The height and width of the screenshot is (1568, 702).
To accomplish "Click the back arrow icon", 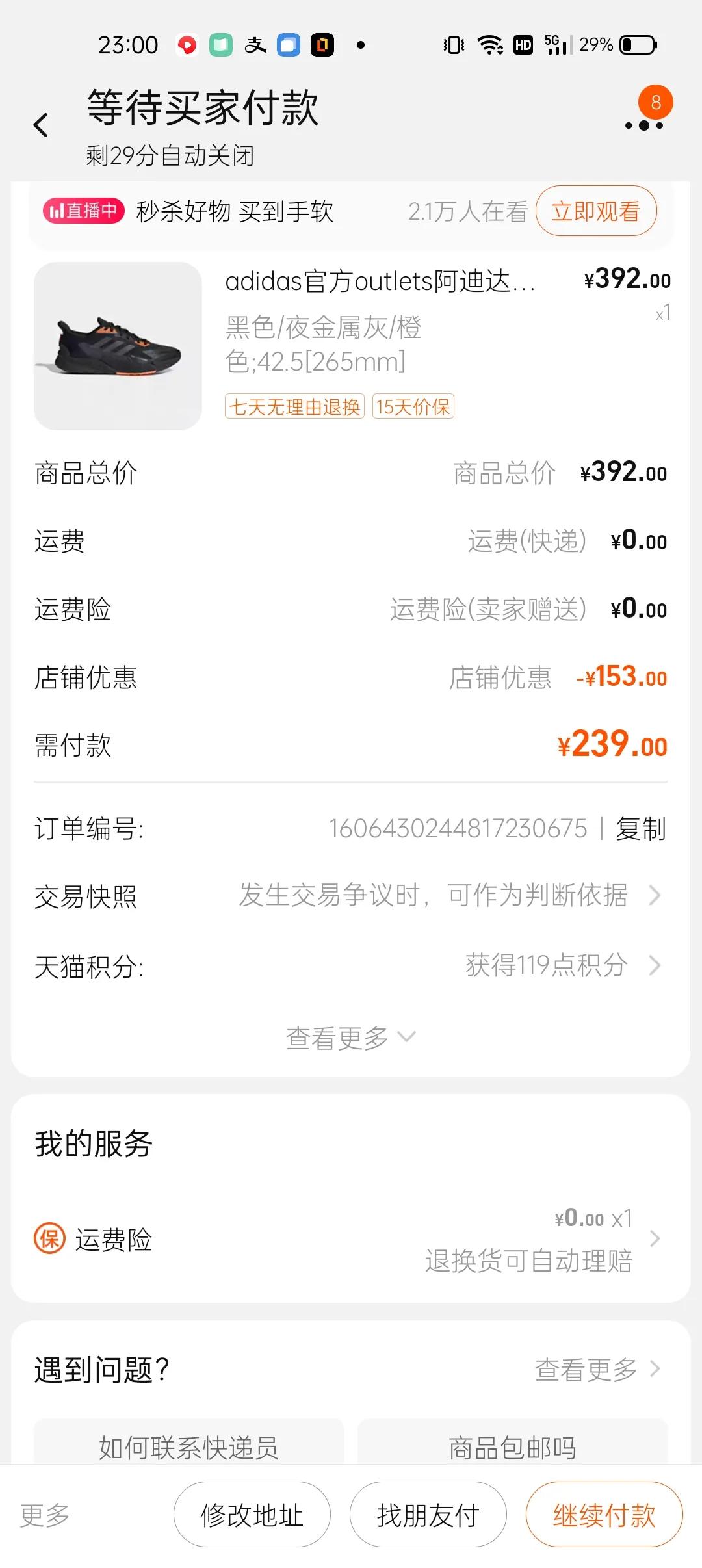I will point(42,124).
